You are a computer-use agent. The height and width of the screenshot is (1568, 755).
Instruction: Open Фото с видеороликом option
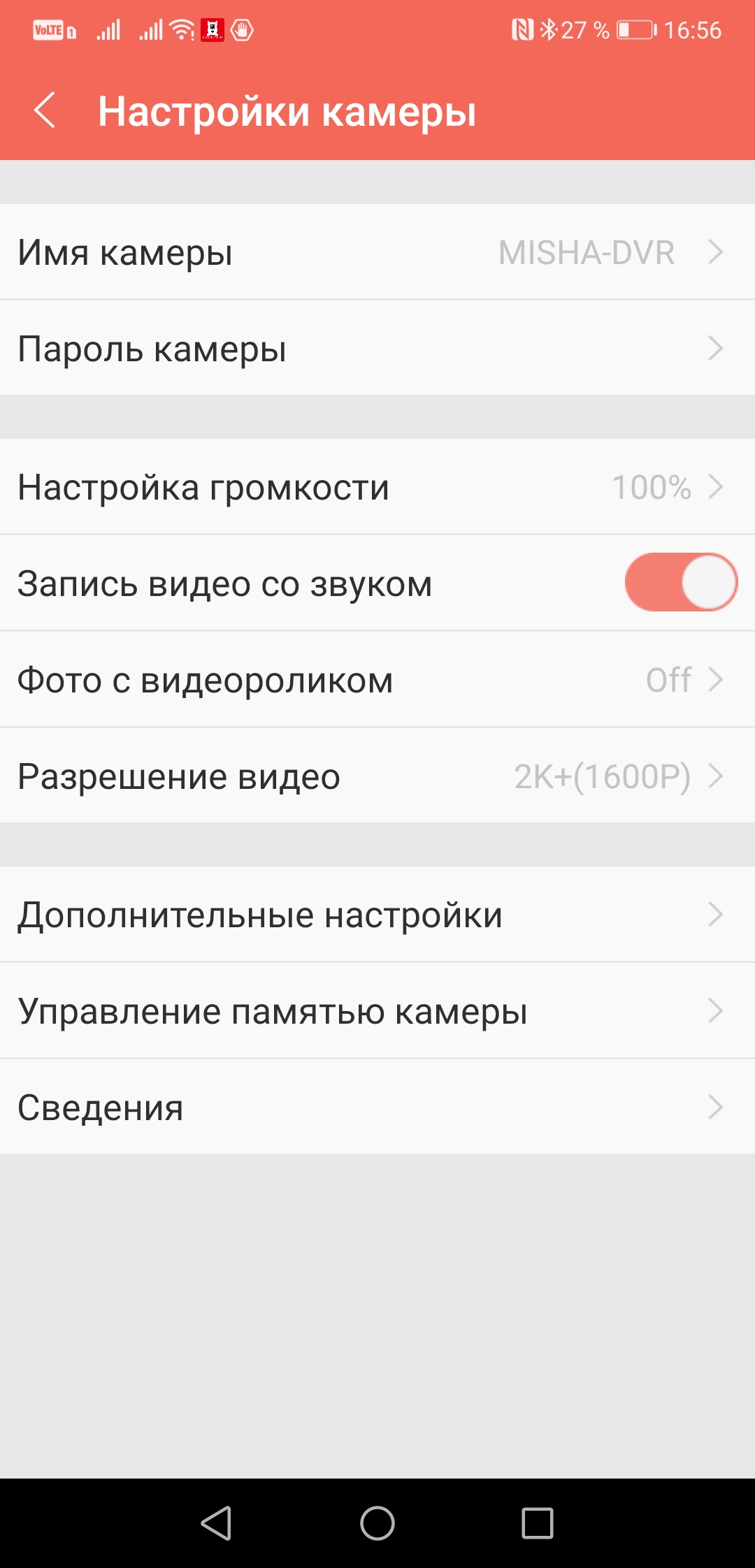click(377, 680)
